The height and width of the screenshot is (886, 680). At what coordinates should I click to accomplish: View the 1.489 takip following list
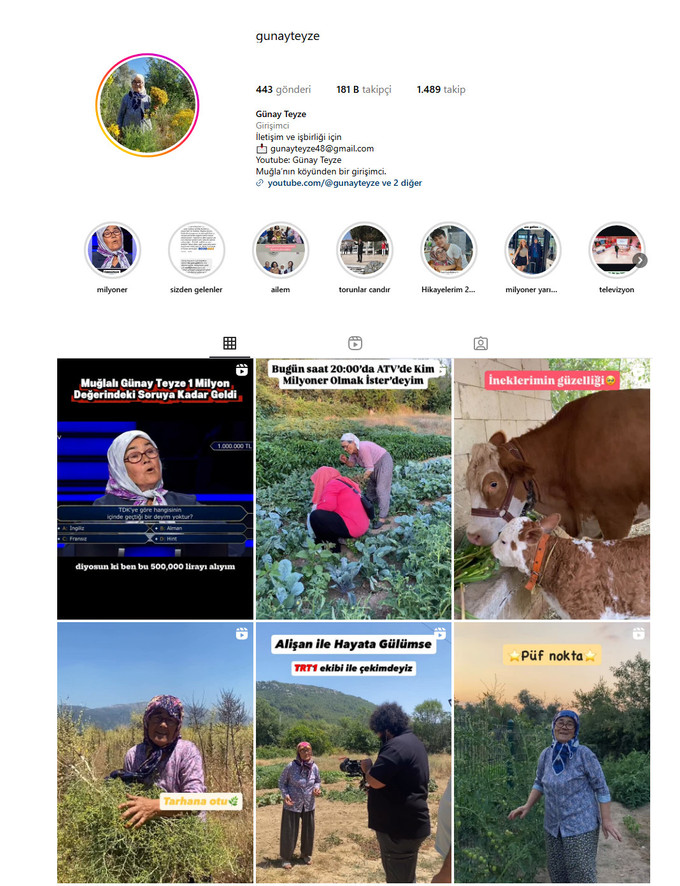point(440,90)
